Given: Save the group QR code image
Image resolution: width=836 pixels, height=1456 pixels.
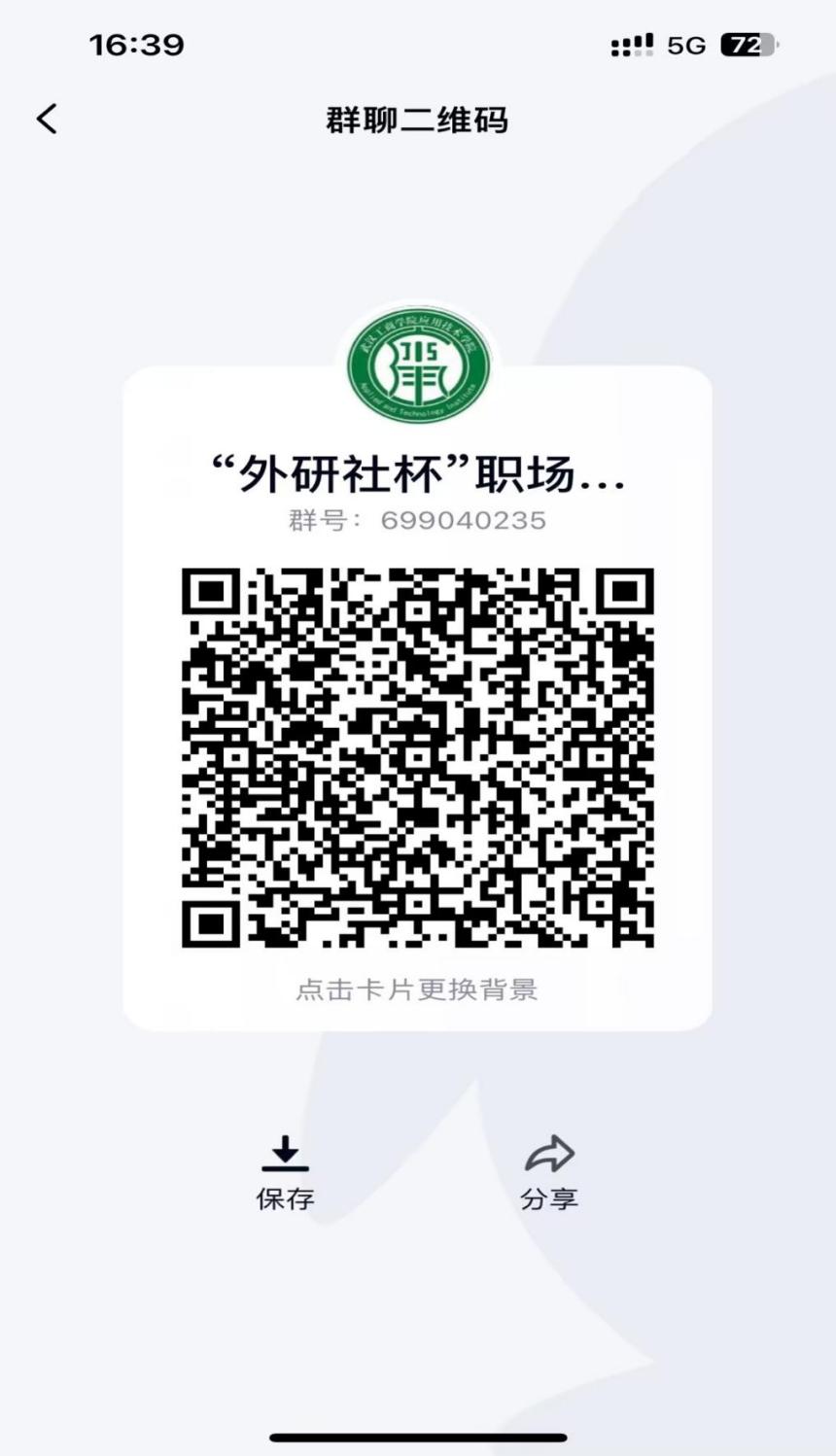Looking at the screenshot, I should [285, 1172].
